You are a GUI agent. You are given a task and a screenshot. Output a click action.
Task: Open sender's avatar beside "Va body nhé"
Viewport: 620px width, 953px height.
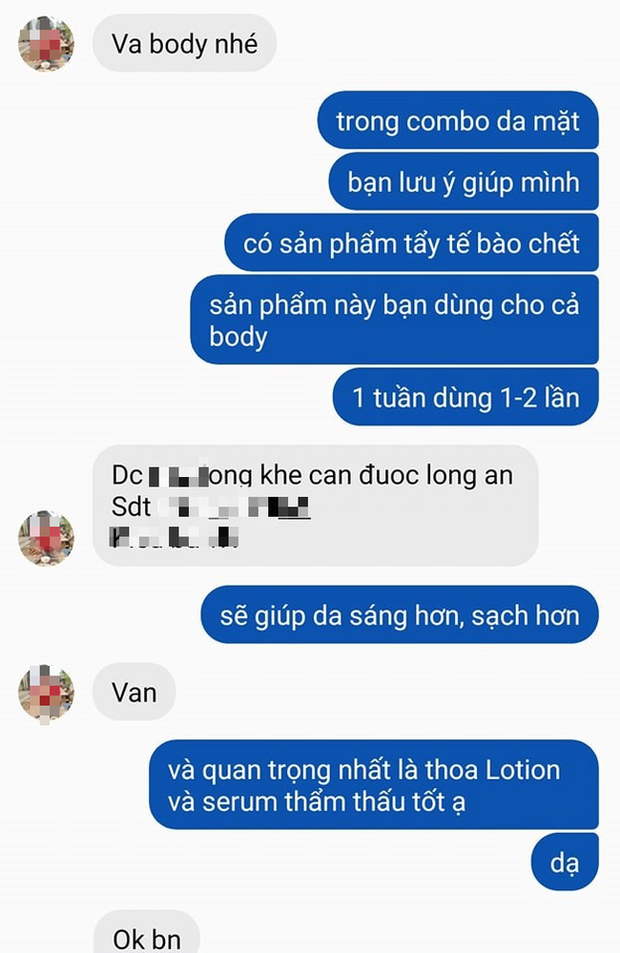point(46,44)
